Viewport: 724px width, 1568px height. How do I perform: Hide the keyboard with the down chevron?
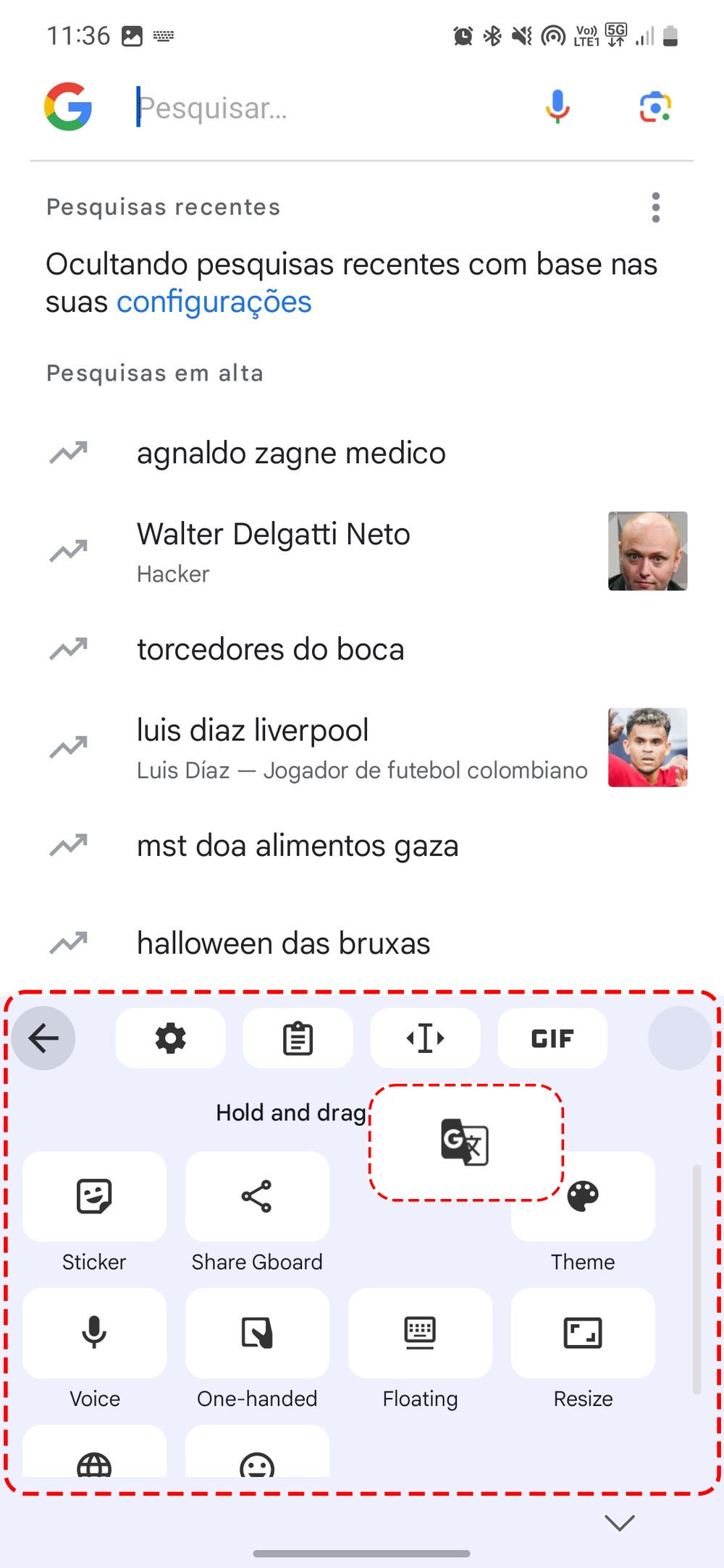pos(620,1522)
